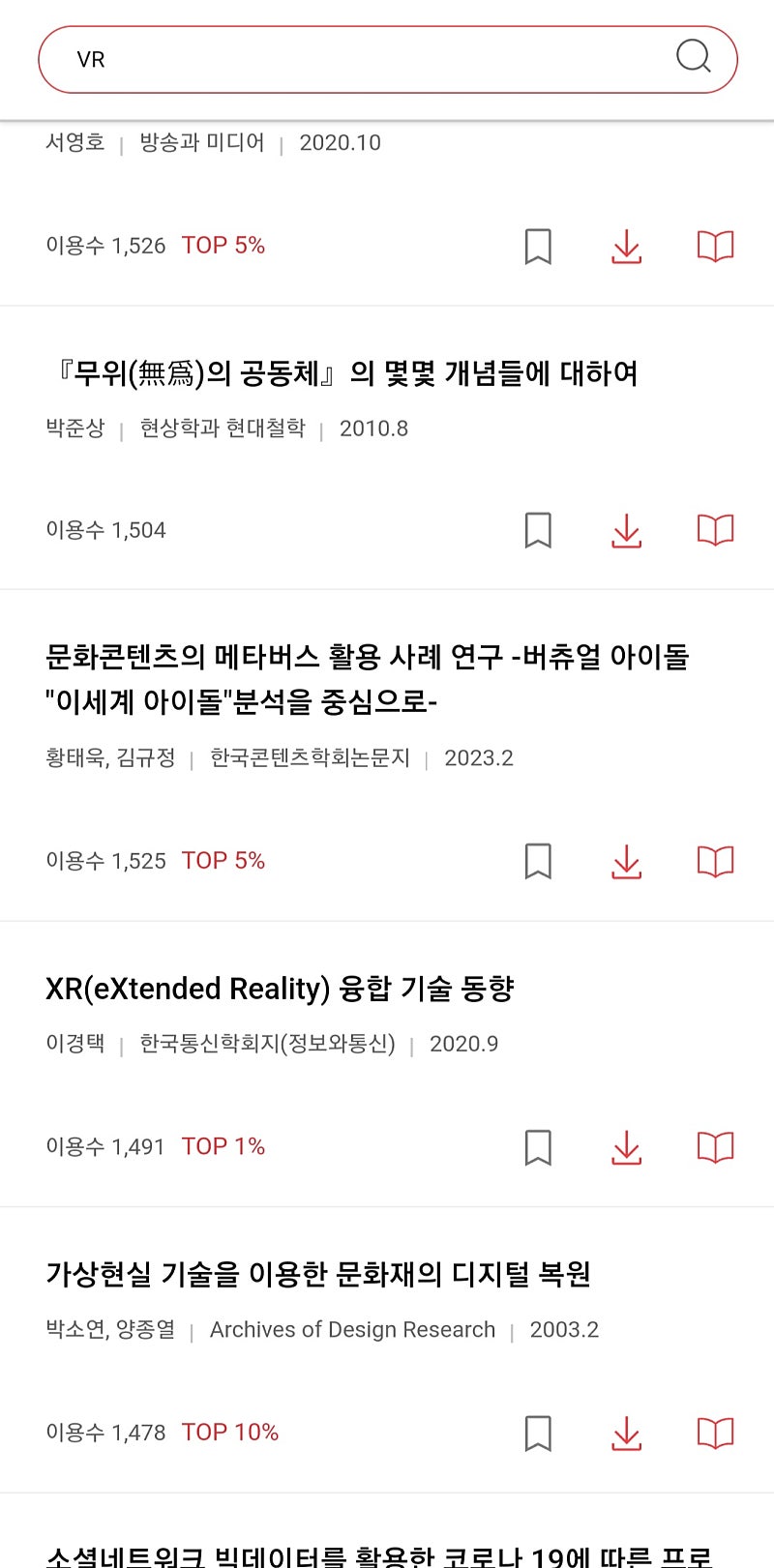Image resolution: width=774 pixels, height=1568 pixels.
Task: Bookmark the 황태욱, 김규정 paper
Action: click(x=538, y=861)
